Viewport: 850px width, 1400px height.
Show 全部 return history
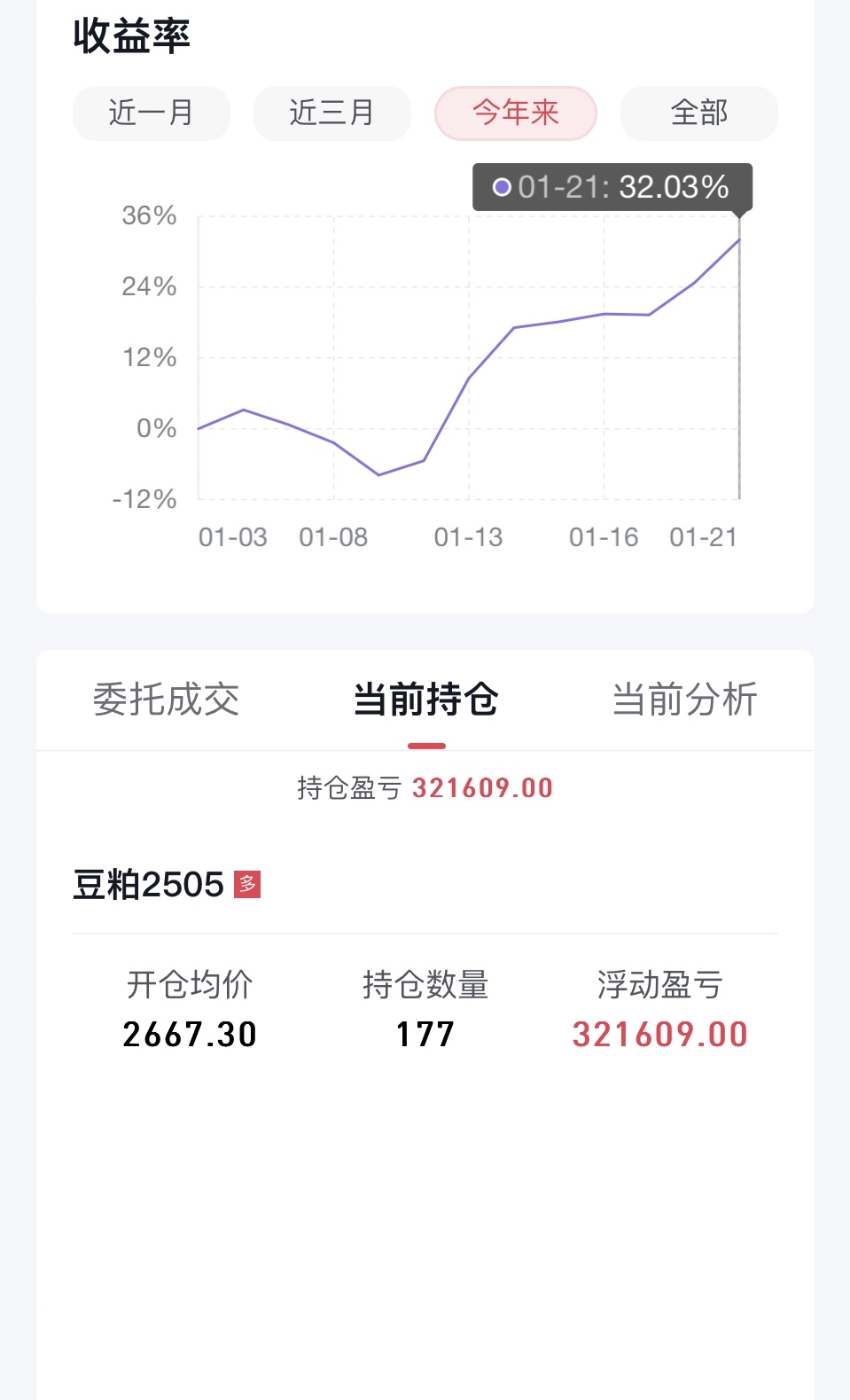click(x=698, y=113)
